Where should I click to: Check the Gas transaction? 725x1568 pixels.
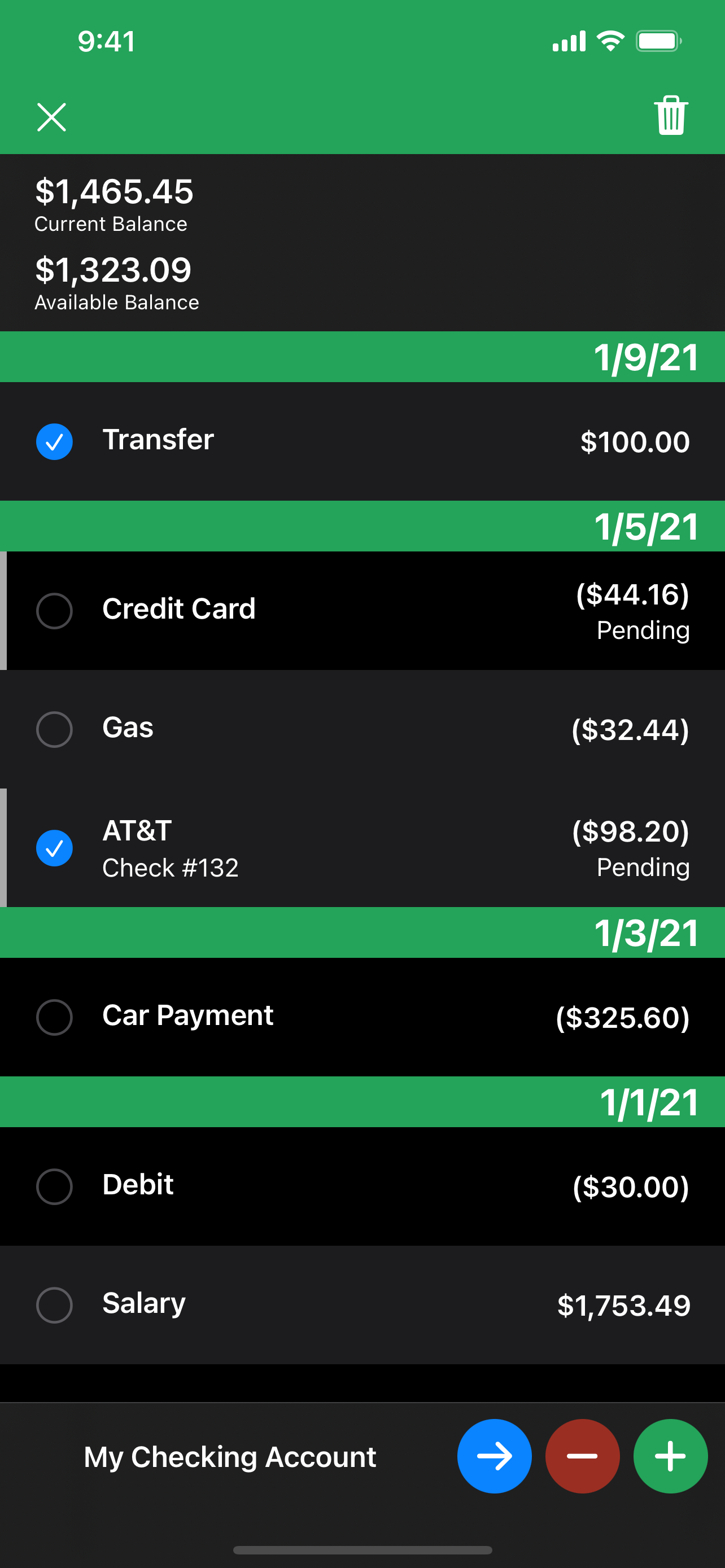tap(54, 729)
